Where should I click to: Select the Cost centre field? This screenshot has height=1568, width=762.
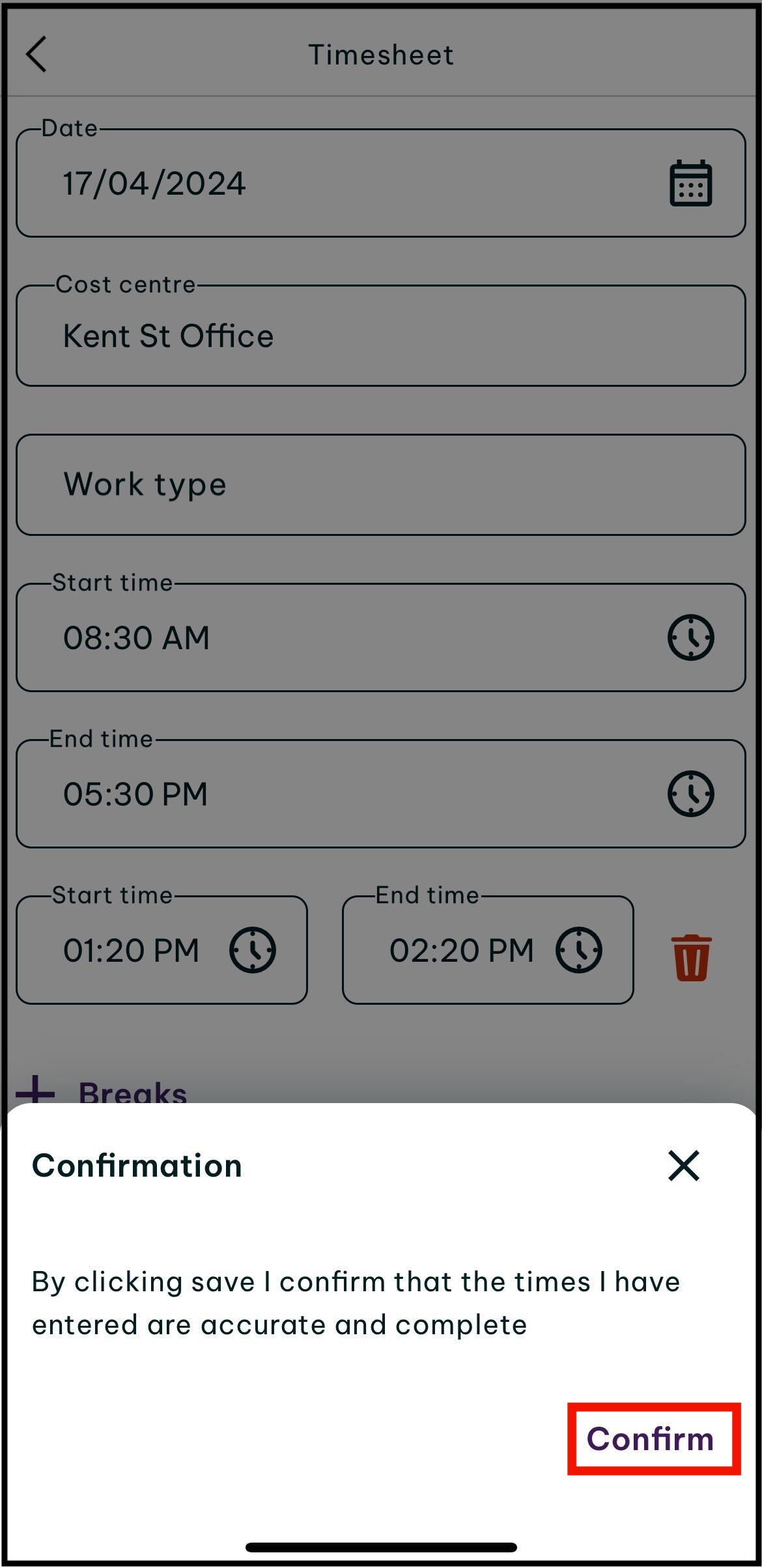click(380, 336)
